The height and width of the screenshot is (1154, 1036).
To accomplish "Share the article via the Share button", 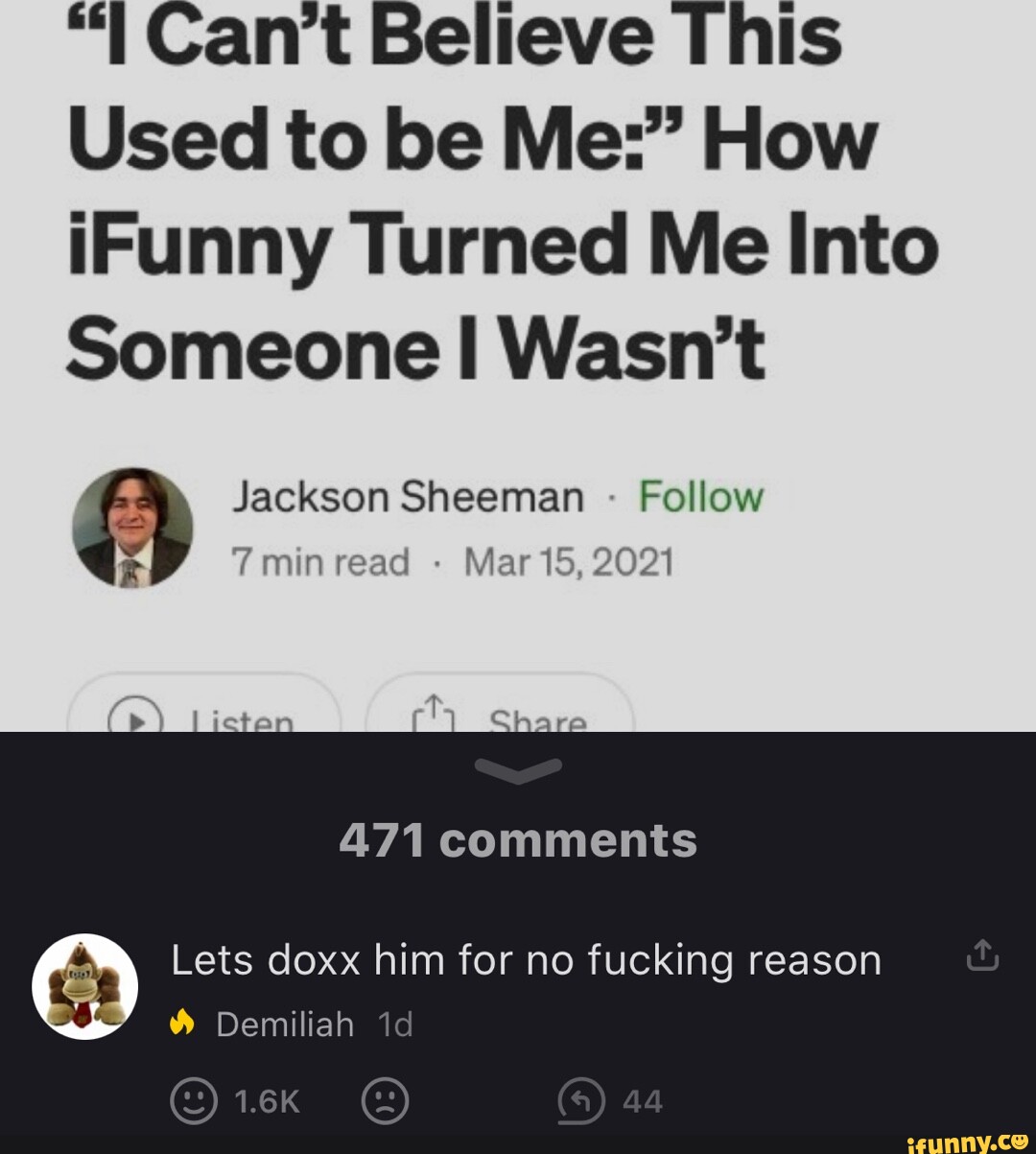I will tap(500, 718).
